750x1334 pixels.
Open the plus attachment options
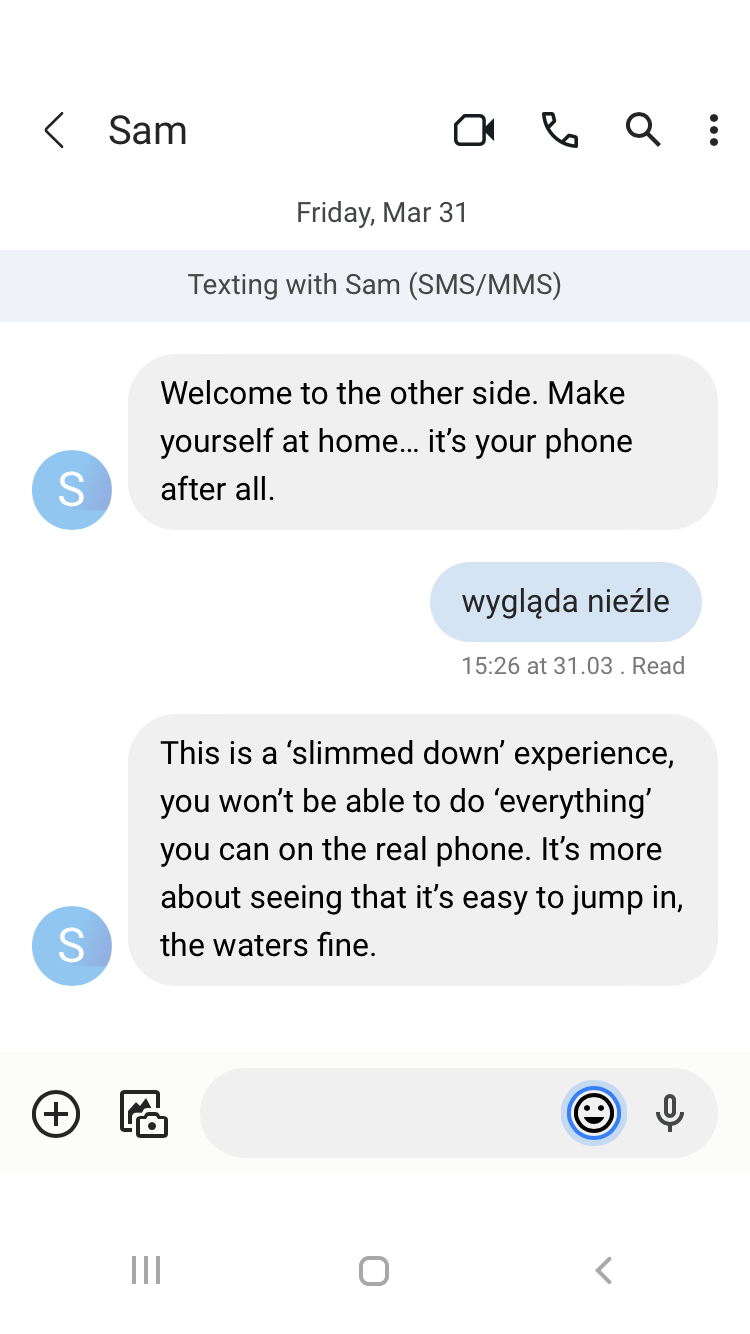point(56,1113)
